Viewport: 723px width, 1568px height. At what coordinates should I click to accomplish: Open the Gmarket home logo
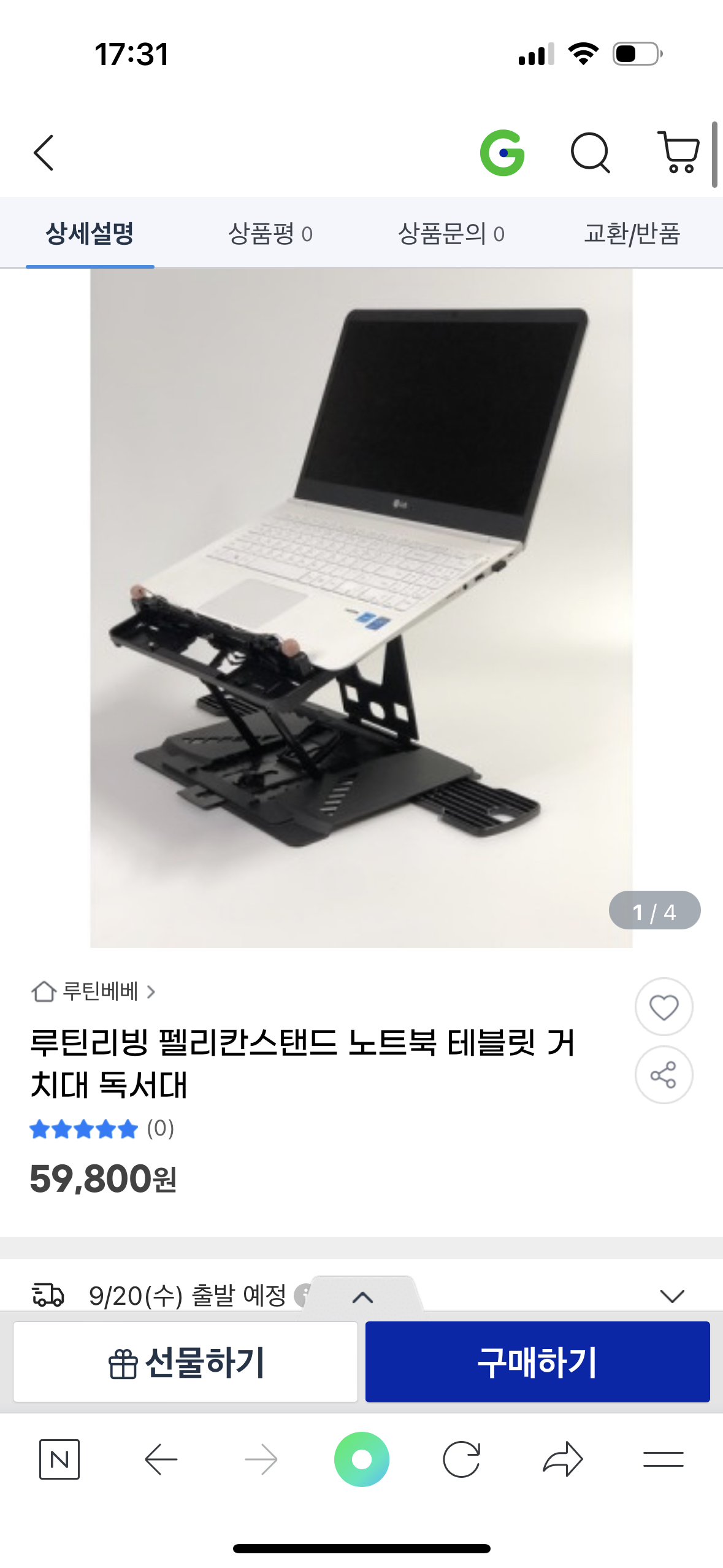pyautogui.click(x=502, y=153)
